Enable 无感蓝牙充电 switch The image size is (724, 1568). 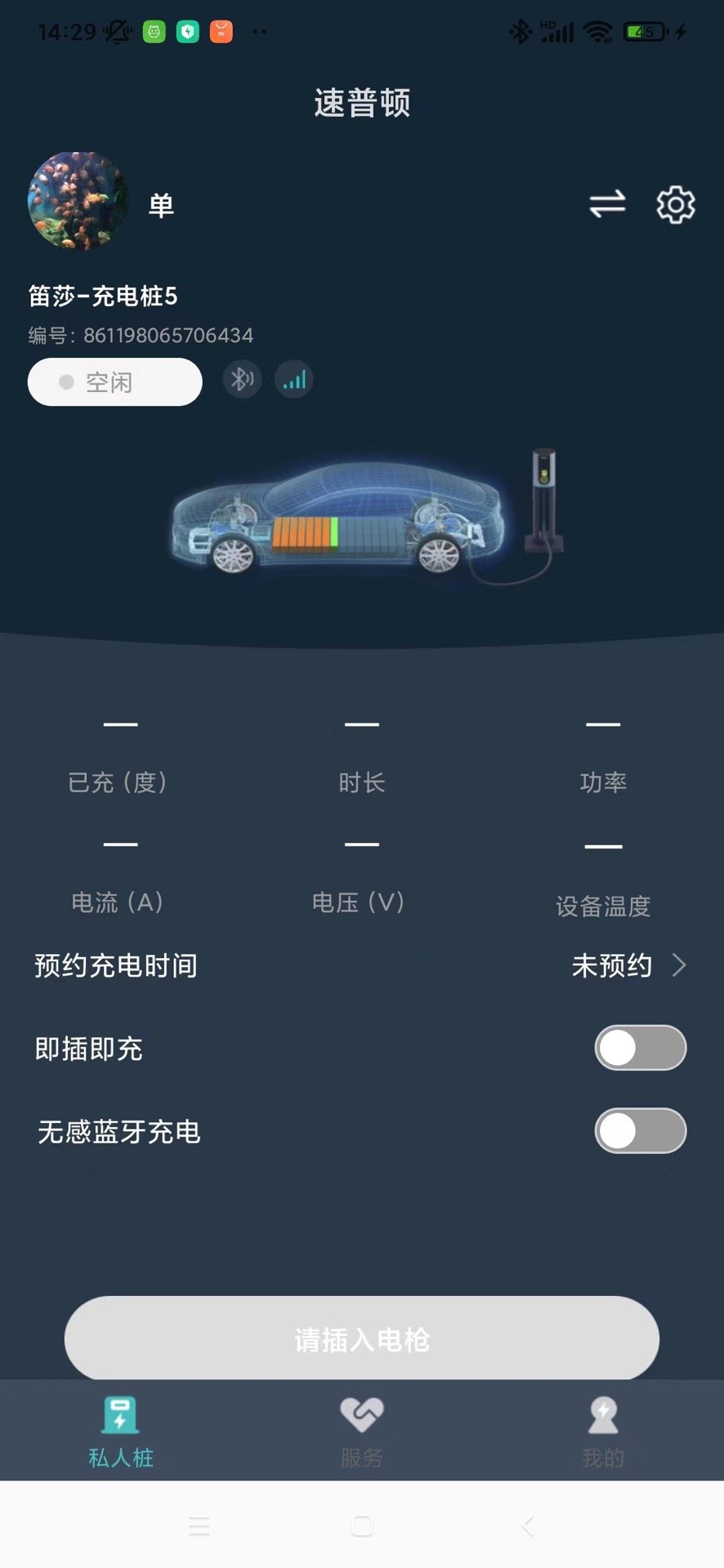click(x=641, y=1131)
